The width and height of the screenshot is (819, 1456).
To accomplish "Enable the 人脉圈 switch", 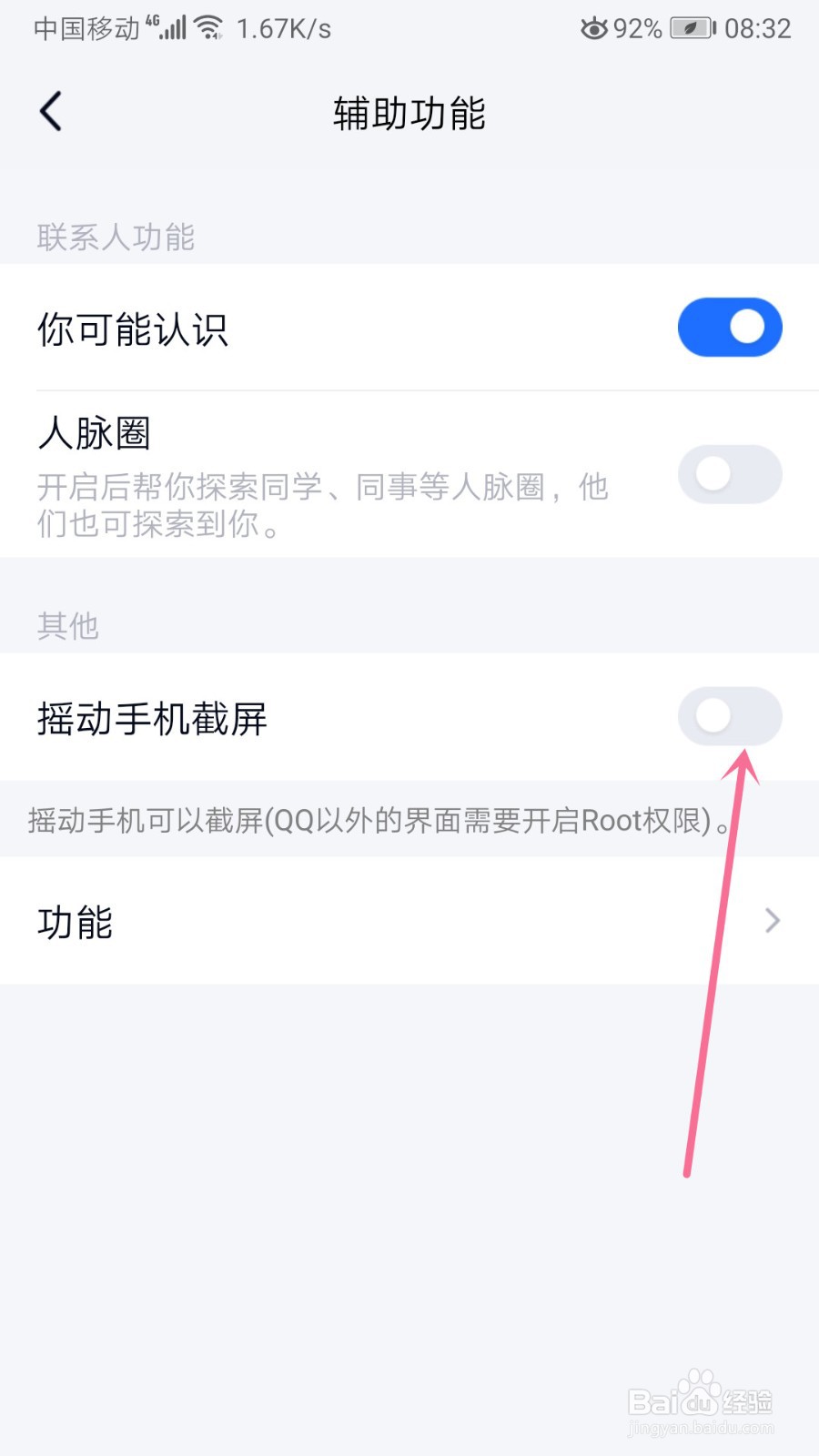I will pyautogui.click(x=730, y=474).
